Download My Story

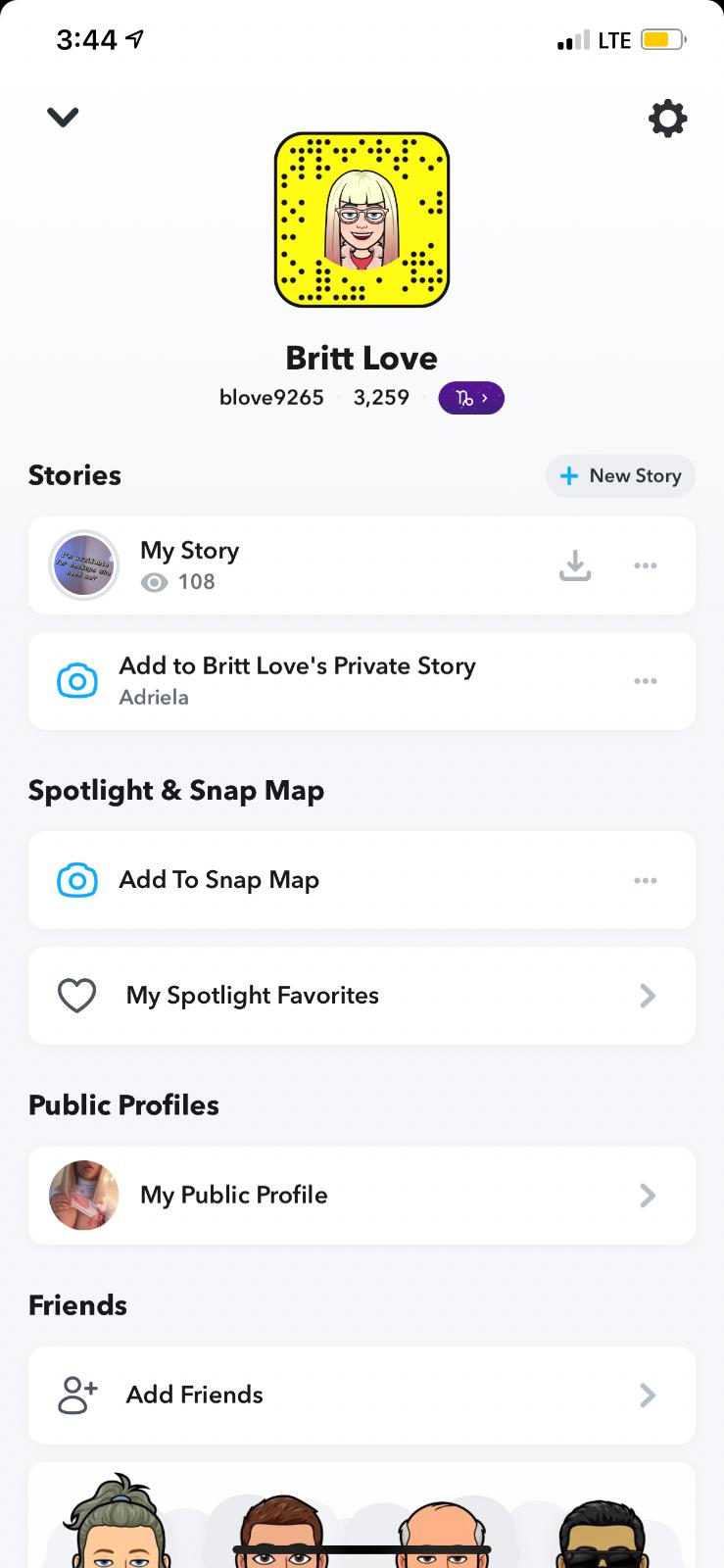[x=575, y=565]
